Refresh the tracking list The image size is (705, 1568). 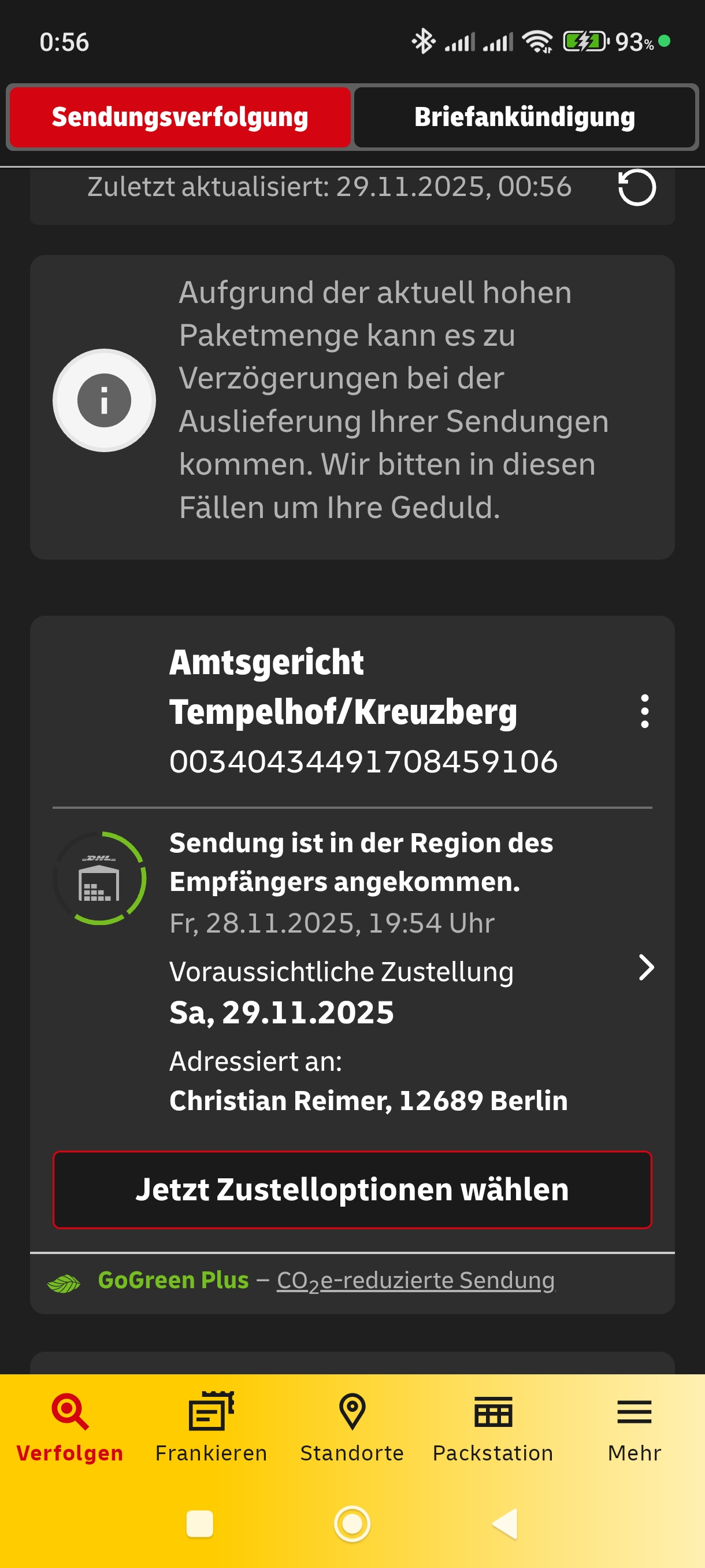click(x=636, y=187)
